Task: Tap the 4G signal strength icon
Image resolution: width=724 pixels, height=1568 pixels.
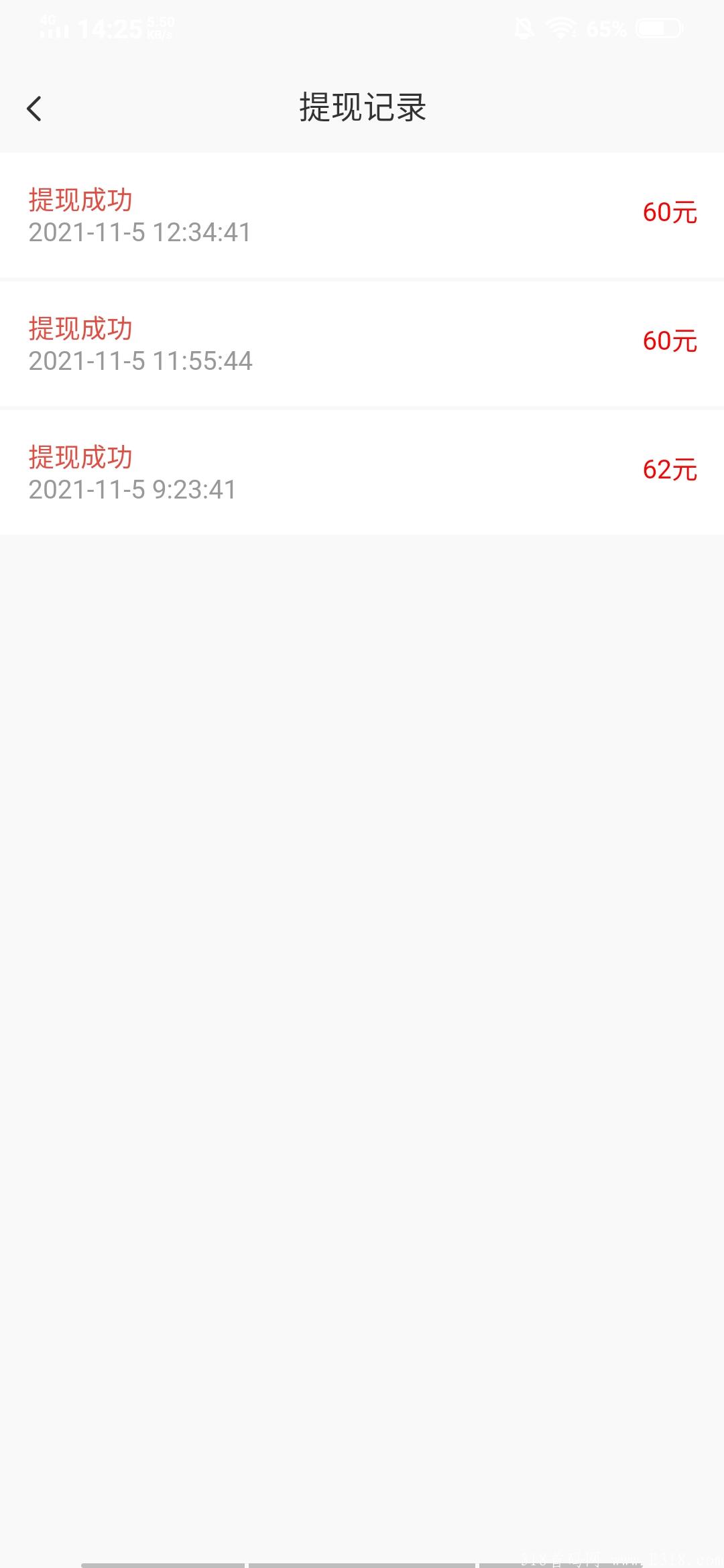Action: click(47, 21)
